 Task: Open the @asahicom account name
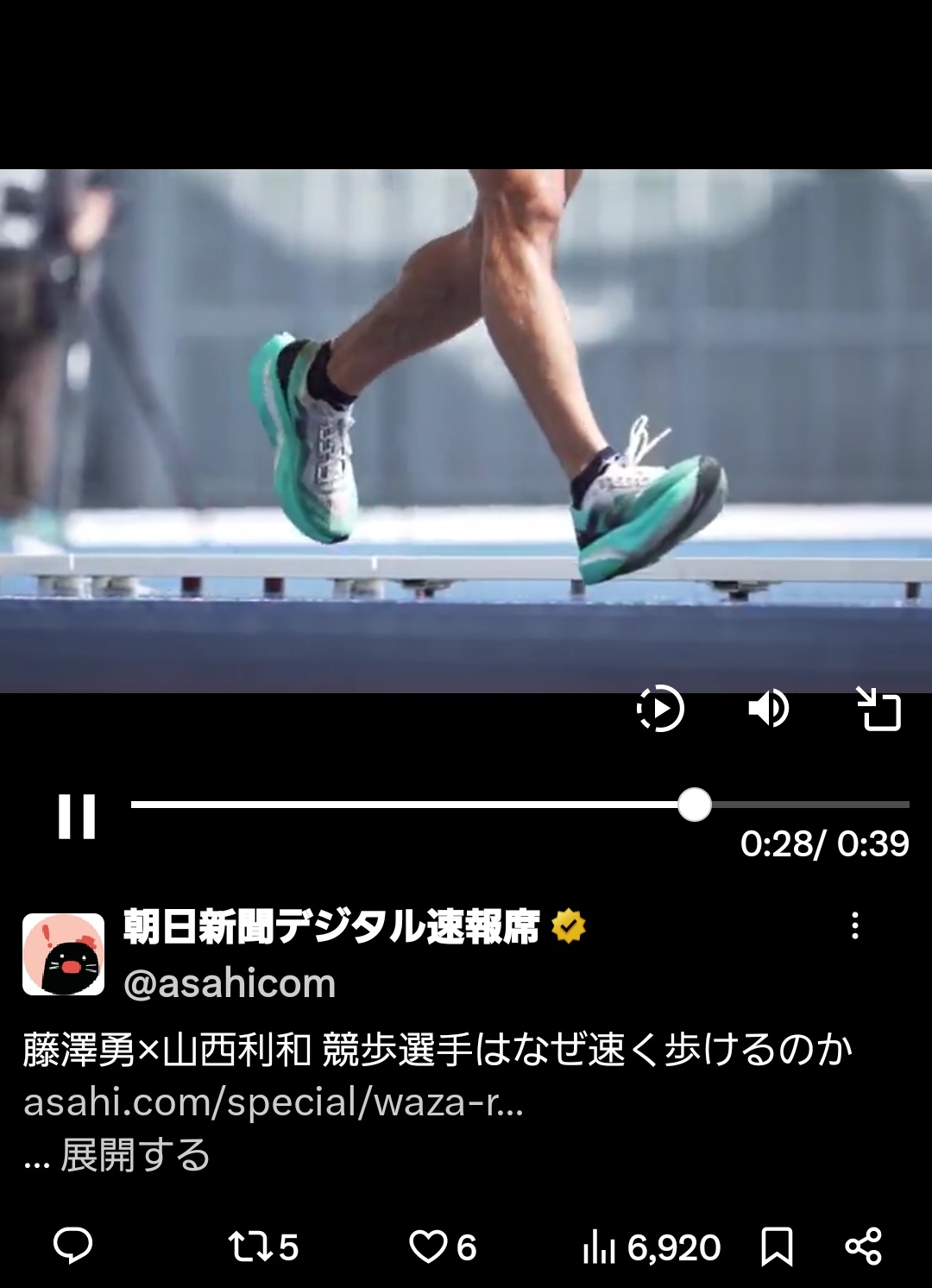230,983
